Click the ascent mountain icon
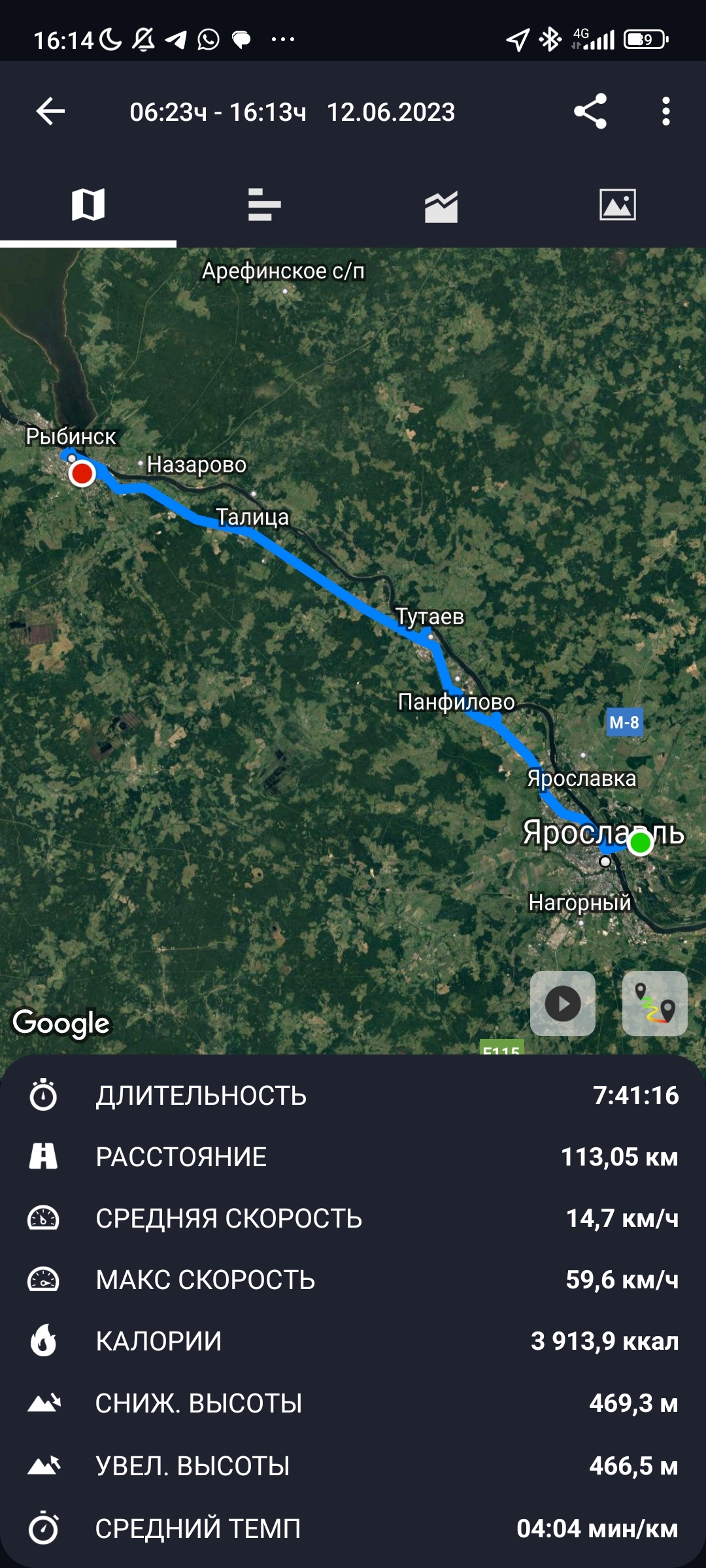The width and height of the screenshot is (706, 1568). point(43,1465)
